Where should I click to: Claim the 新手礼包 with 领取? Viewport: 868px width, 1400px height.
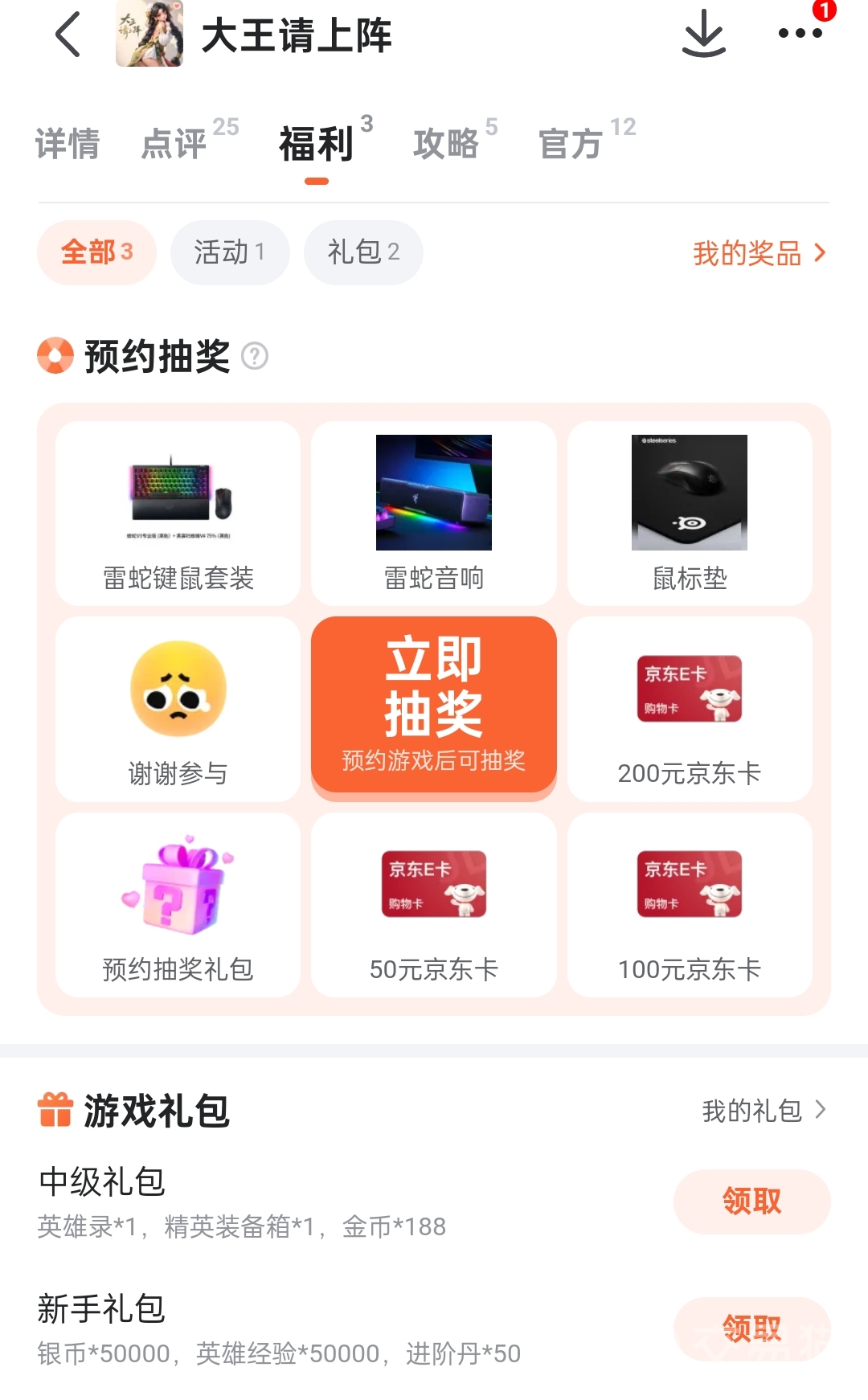point(751,1328)
